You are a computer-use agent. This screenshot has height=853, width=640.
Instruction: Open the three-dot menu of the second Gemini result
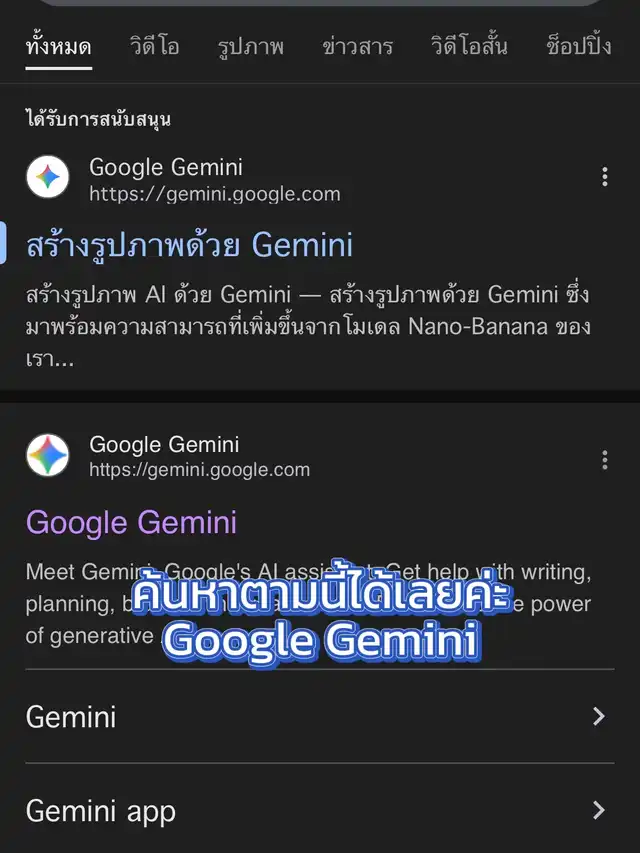tap(604, 460)
